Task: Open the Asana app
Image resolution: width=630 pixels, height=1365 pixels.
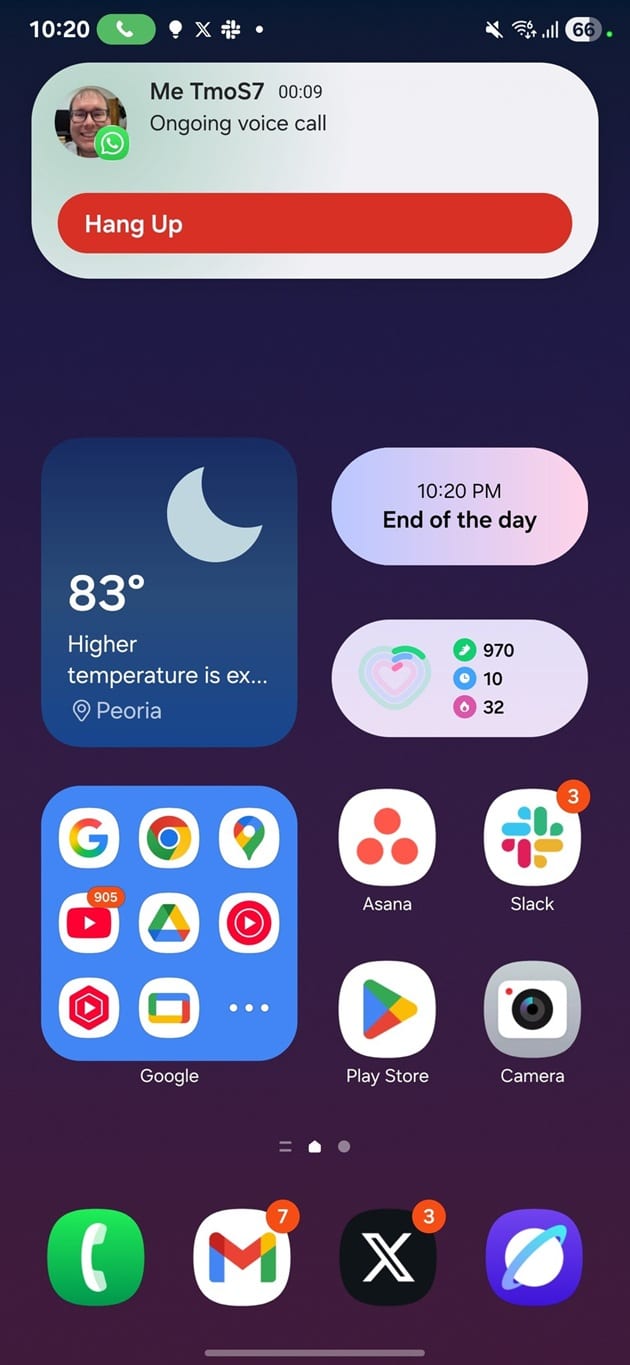Action: coord(387,838)
